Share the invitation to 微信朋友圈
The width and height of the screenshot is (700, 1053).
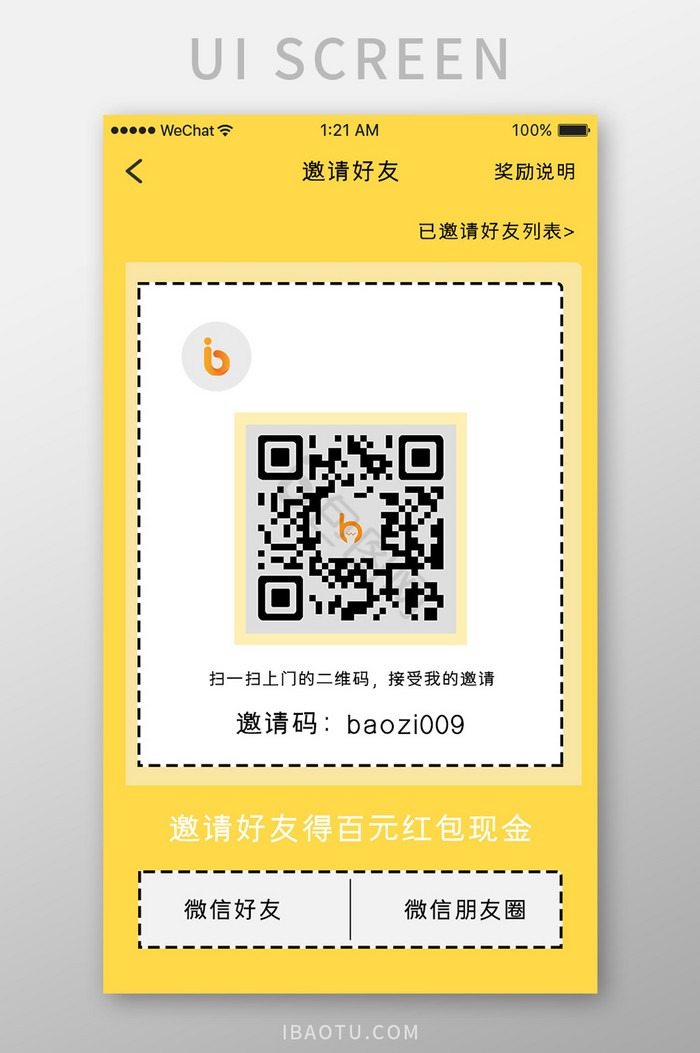(465, 909)
